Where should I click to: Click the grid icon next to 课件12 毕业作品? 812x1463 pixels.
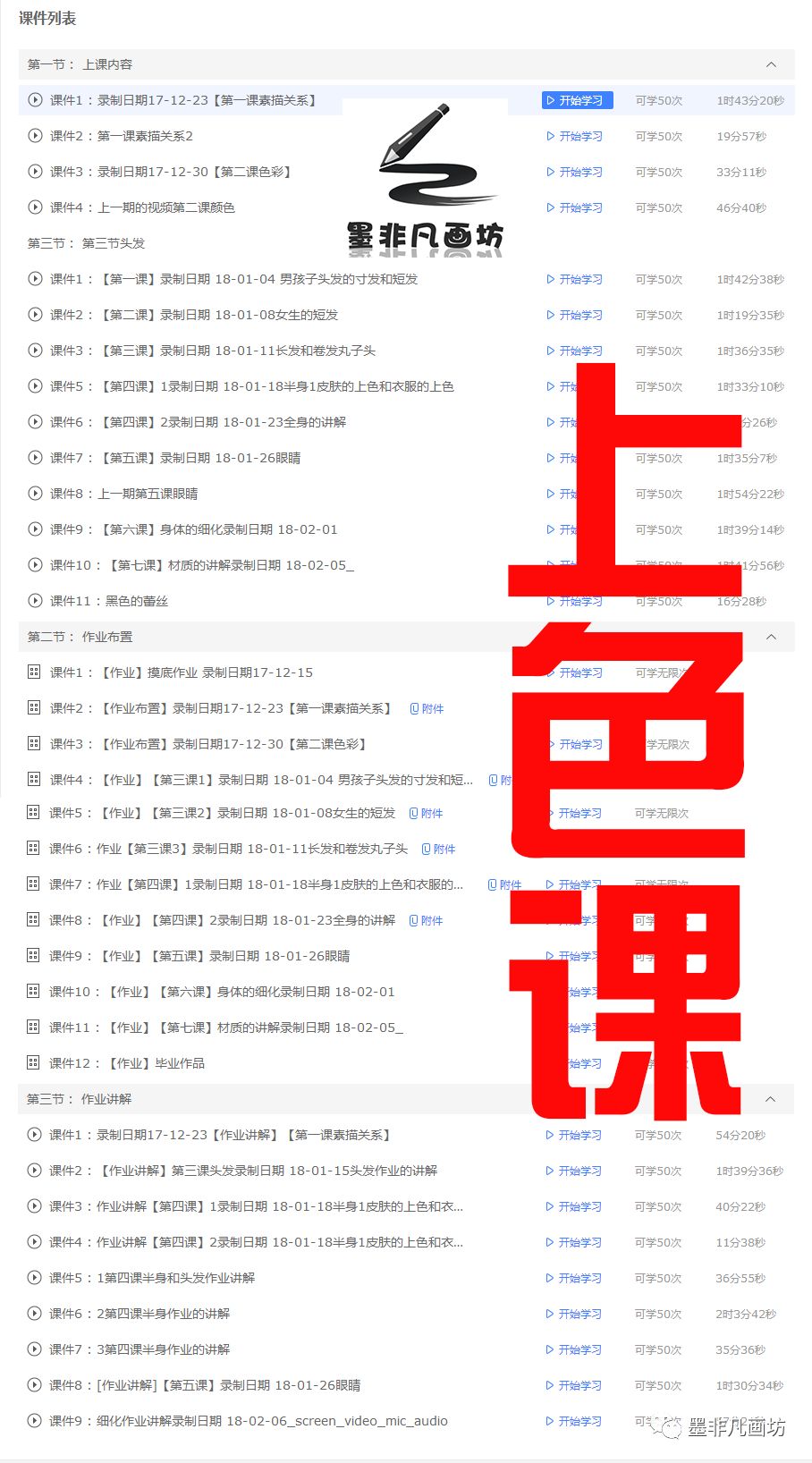point(32,1063)
